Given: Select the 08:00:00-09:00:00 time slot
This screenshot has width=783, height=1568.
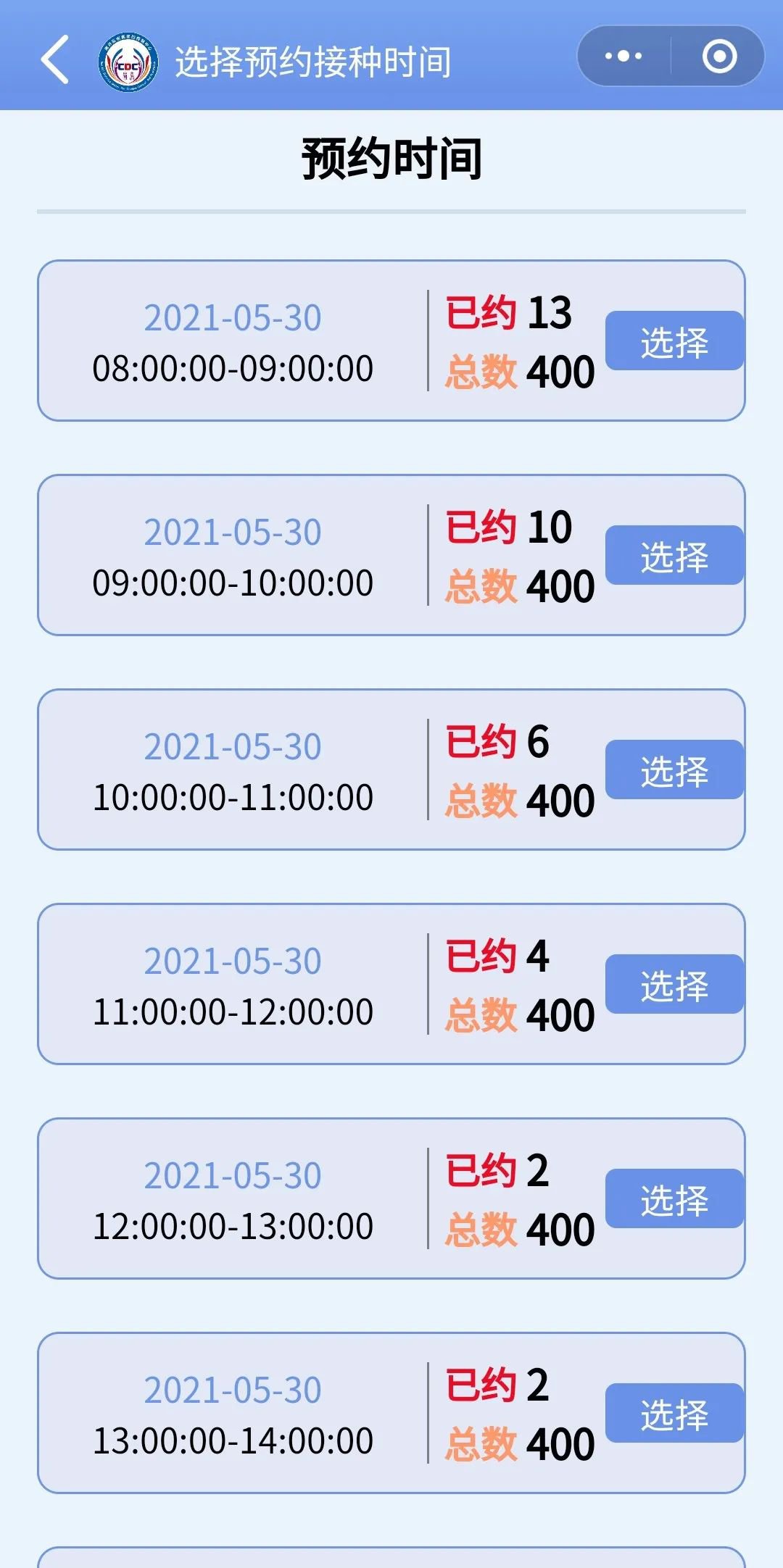Looking at the screenshot, I should [x=674, y=341].
